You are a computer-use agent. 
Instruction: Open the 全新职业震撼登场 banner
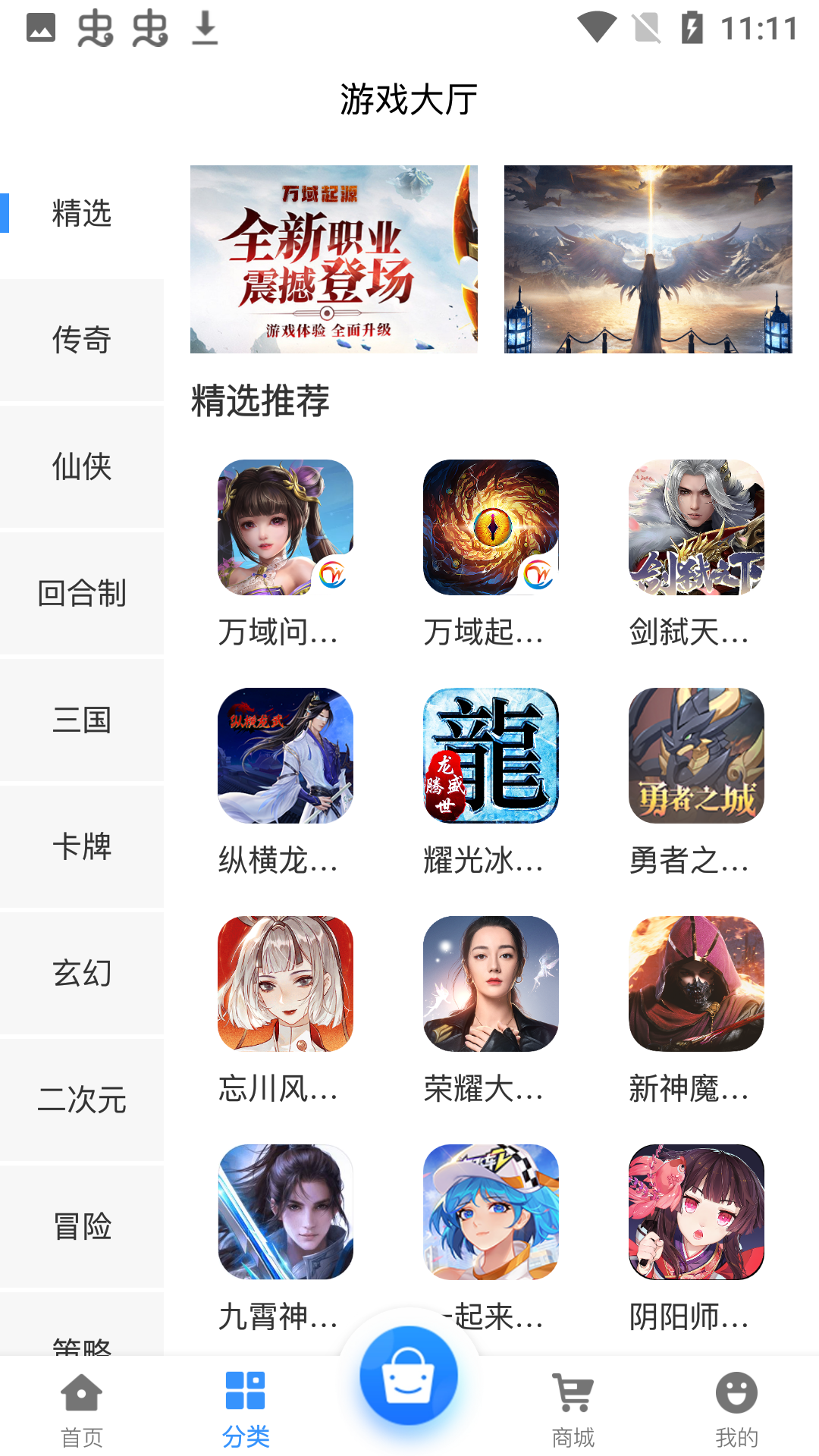(334, 259)
